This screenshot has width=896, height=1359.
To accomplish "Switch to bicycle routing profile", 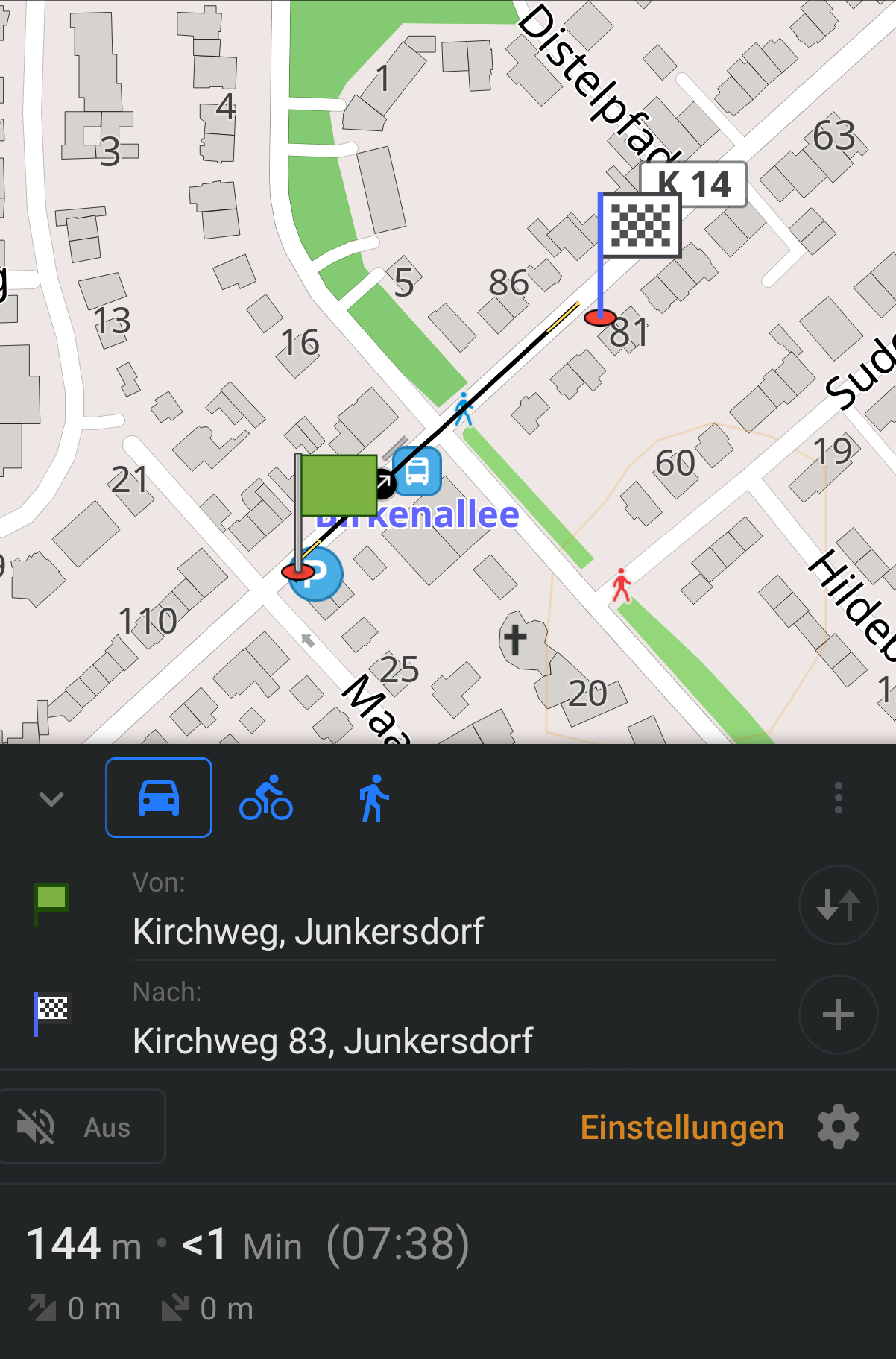I will (x=266, y=798).
